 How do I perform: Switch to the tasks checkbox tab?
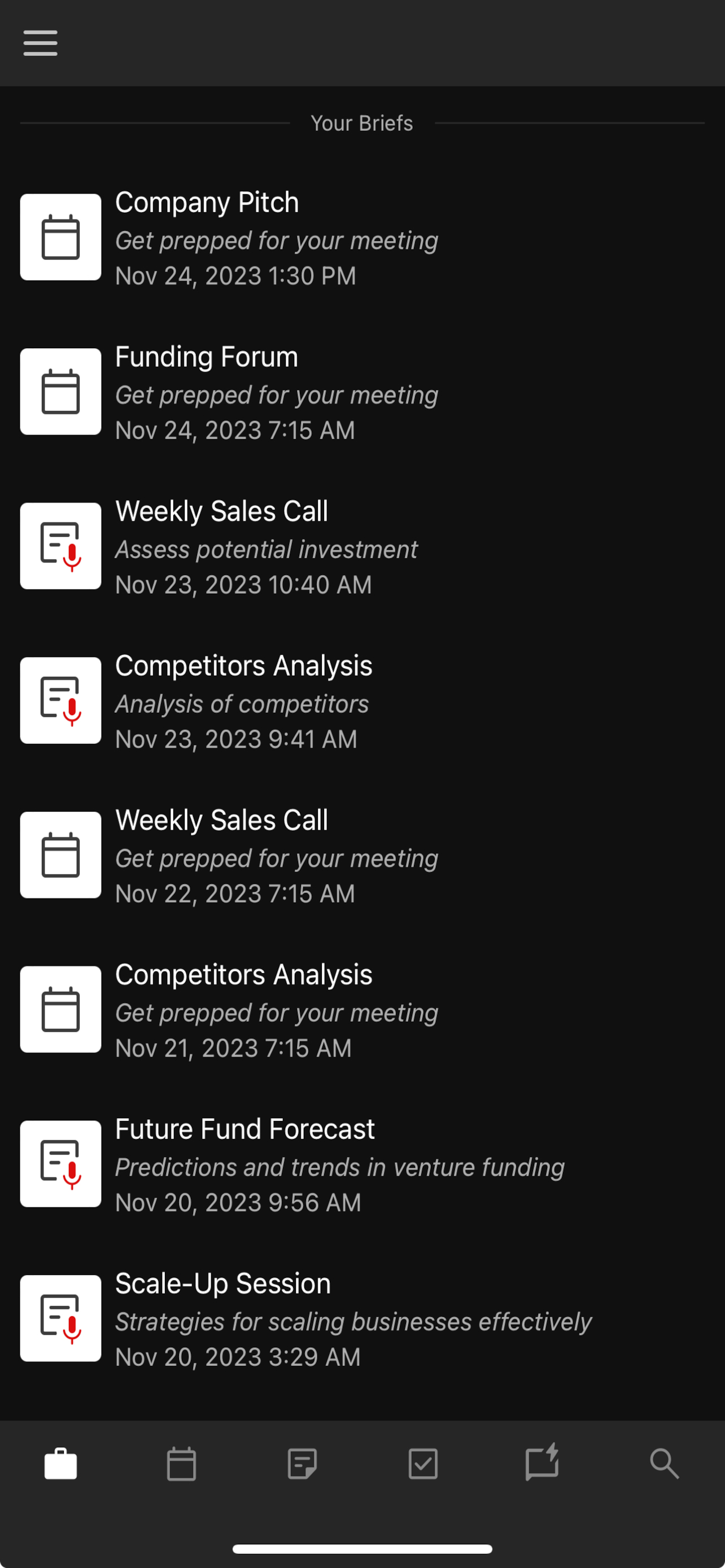(423, 1464)
